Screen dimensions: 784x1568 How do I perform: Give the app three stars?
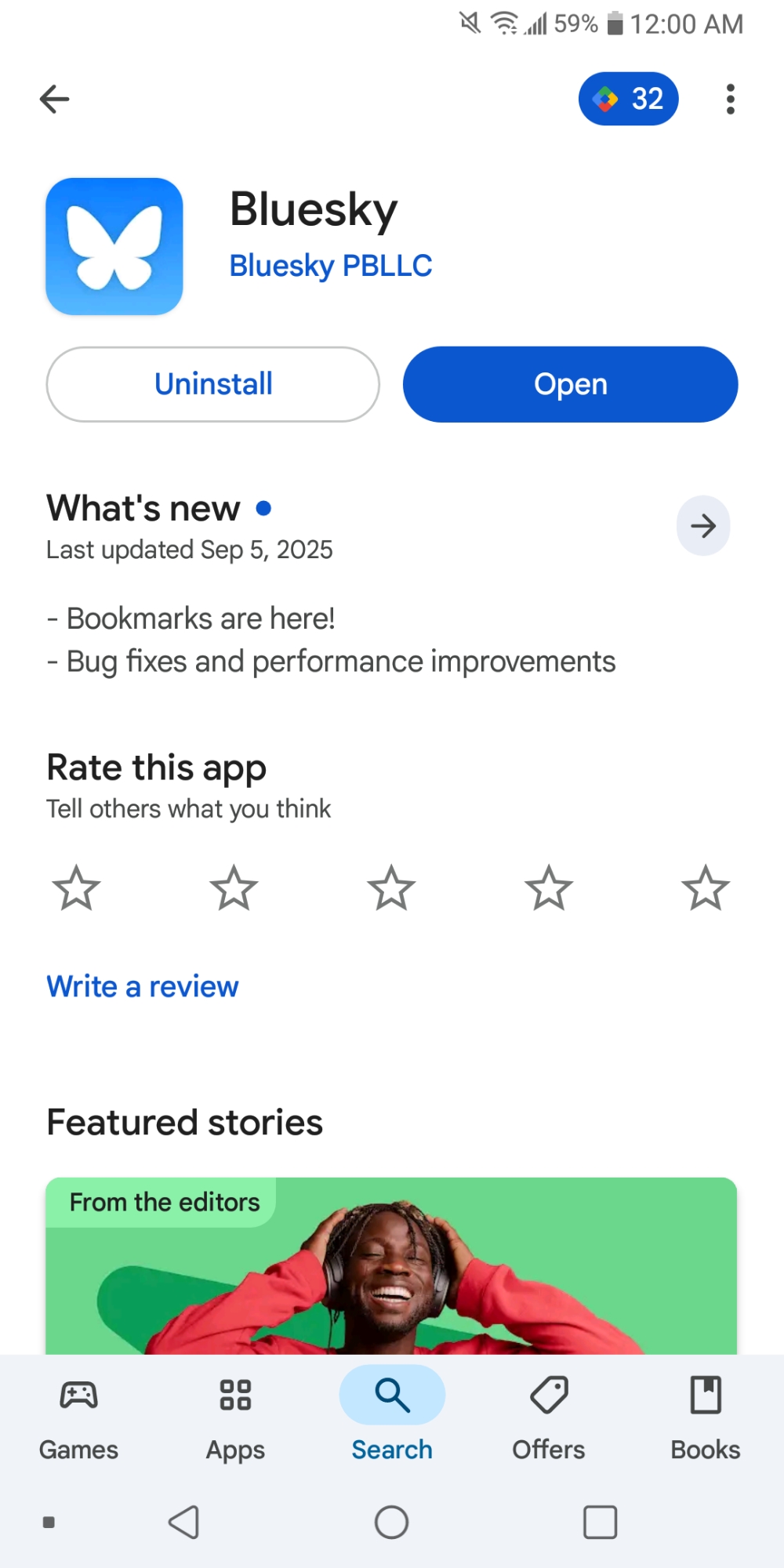pyautogui.click(x=391, y=888)
